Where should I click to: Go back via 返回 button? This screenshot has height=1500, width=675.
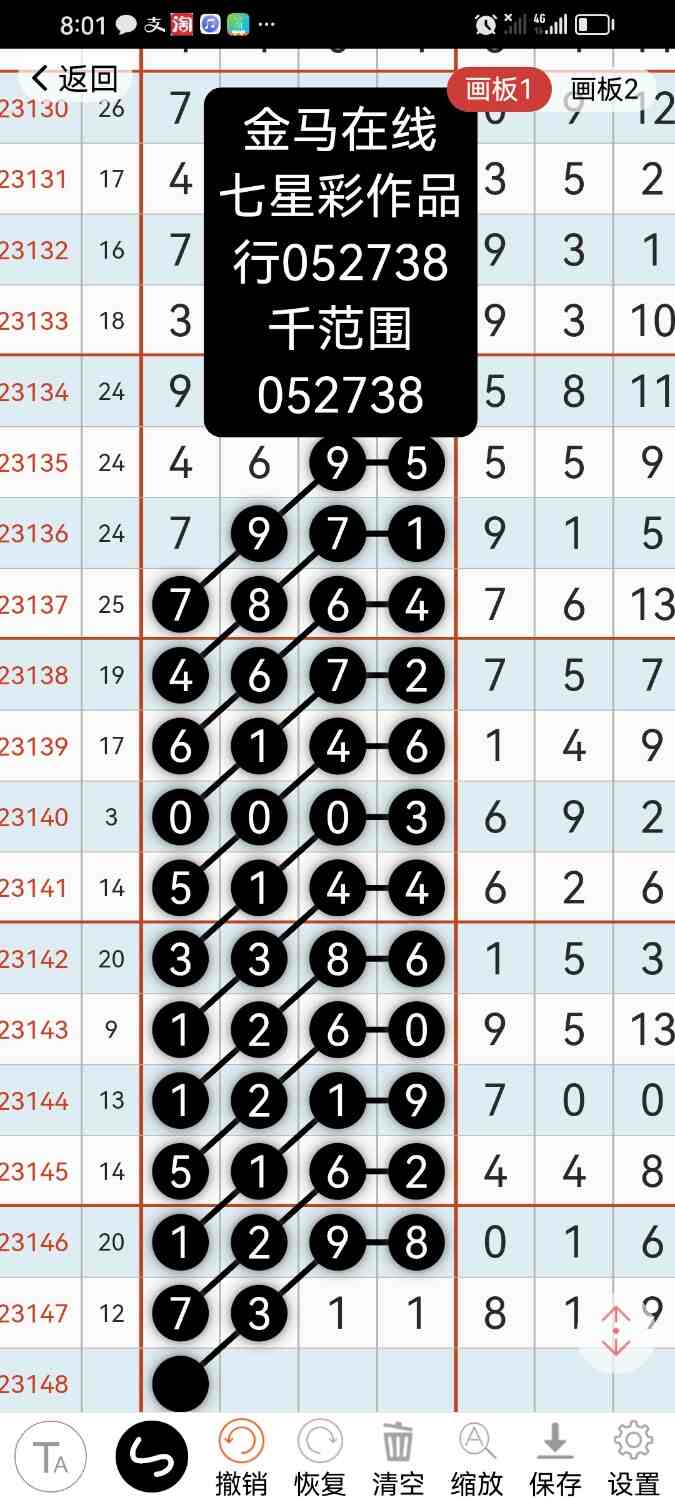coord(74,78)
